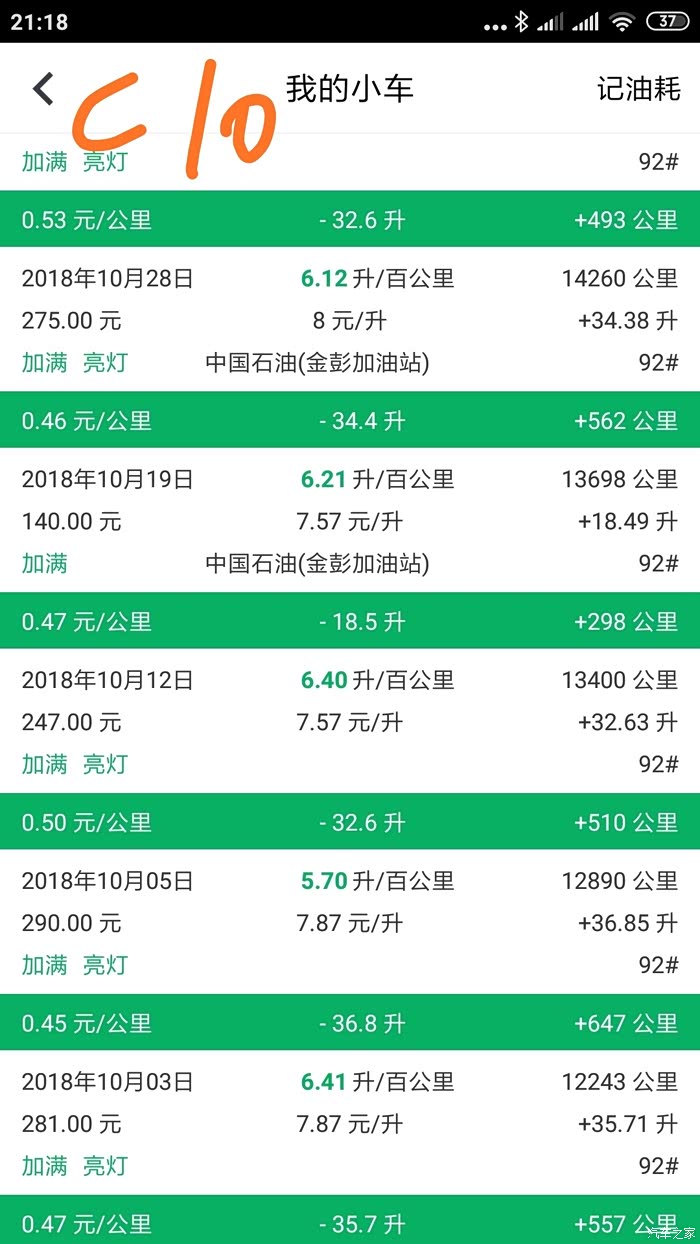This screenshot has width=700, height=1244.
Task: Open the 2018年10月03日 fuel record
Action: (350, 1124)
